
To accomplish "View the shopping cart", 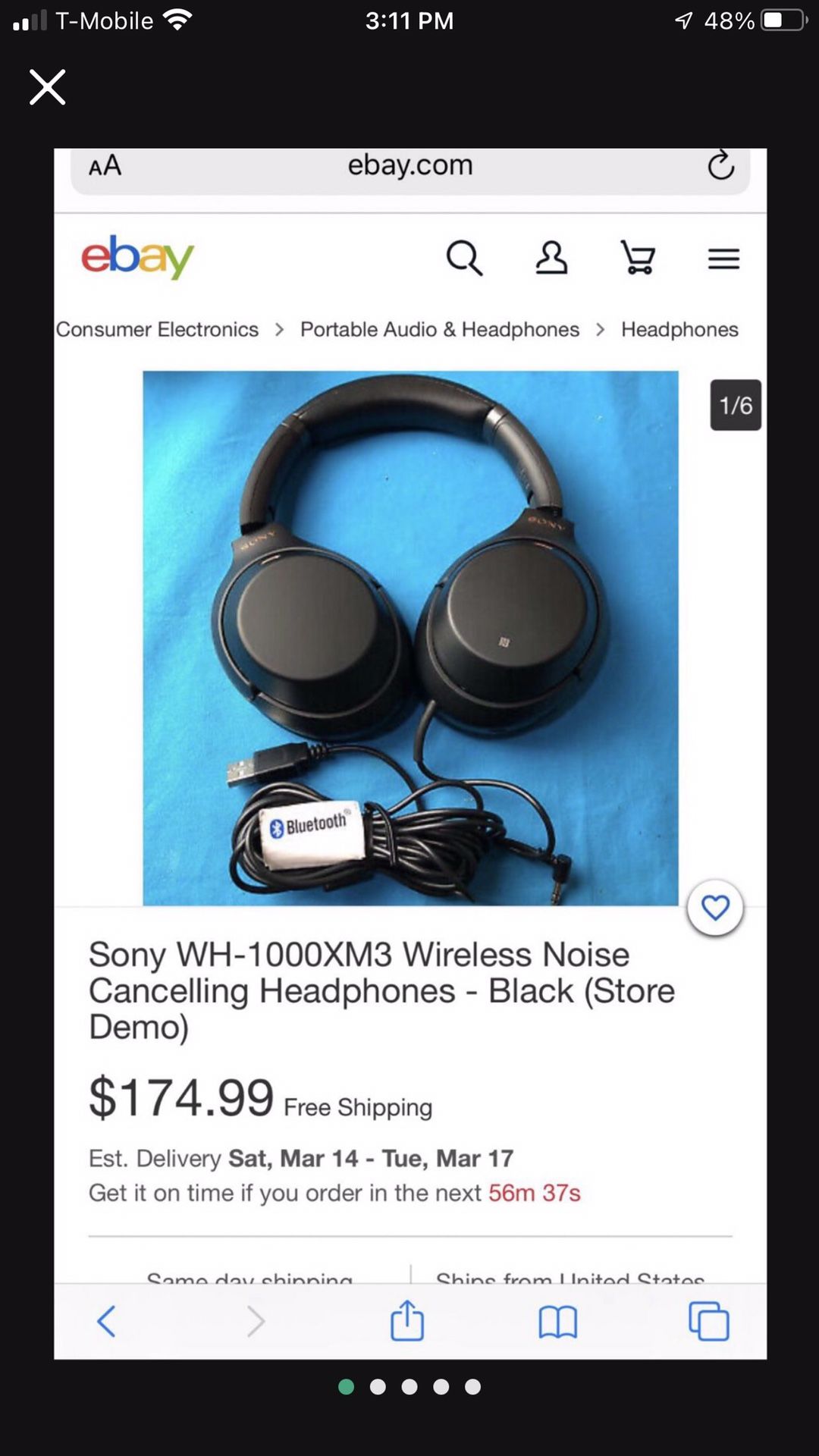I will [x=638, y=259].
